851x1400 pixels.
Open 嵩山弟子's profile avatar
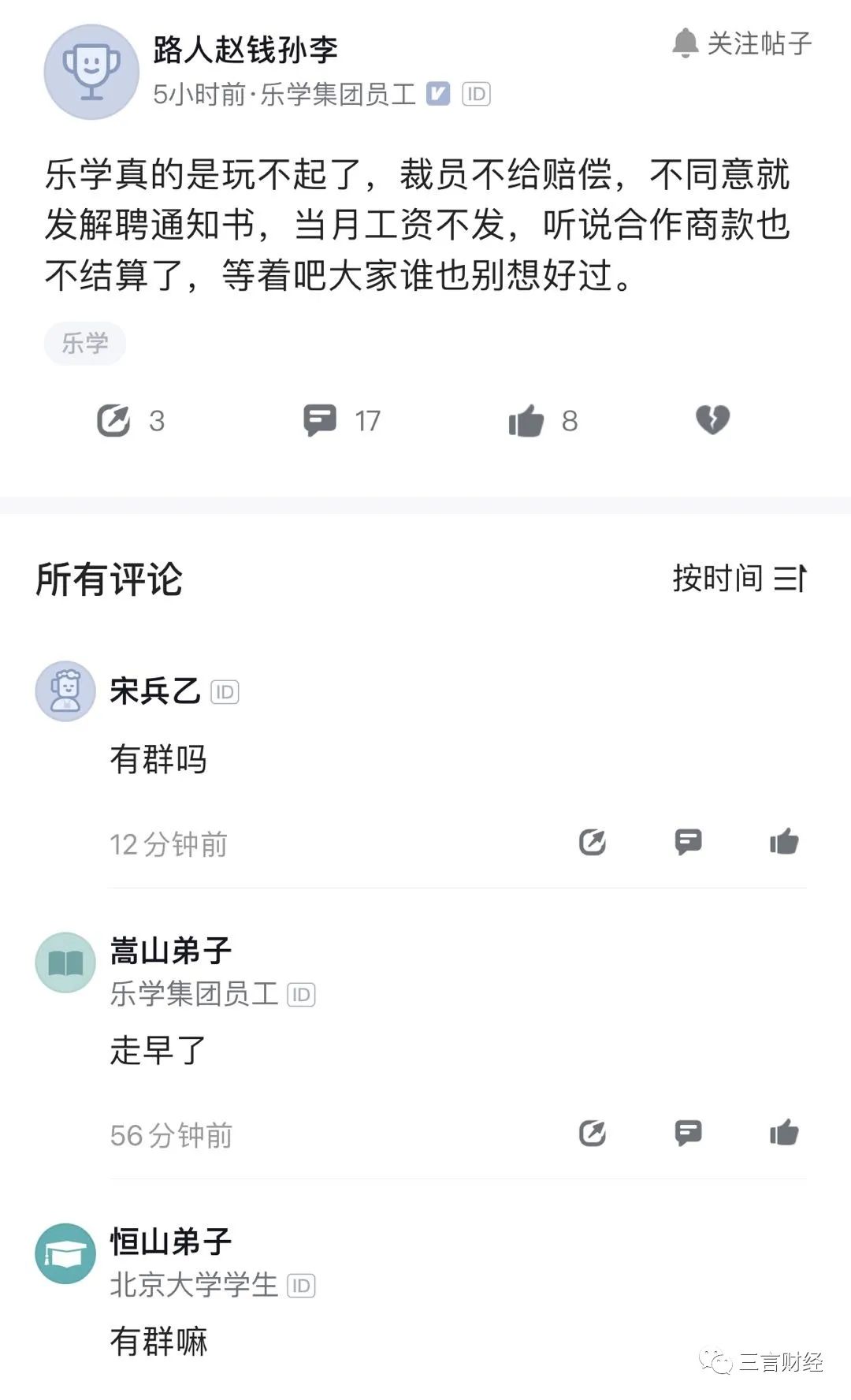coord(65,963)
